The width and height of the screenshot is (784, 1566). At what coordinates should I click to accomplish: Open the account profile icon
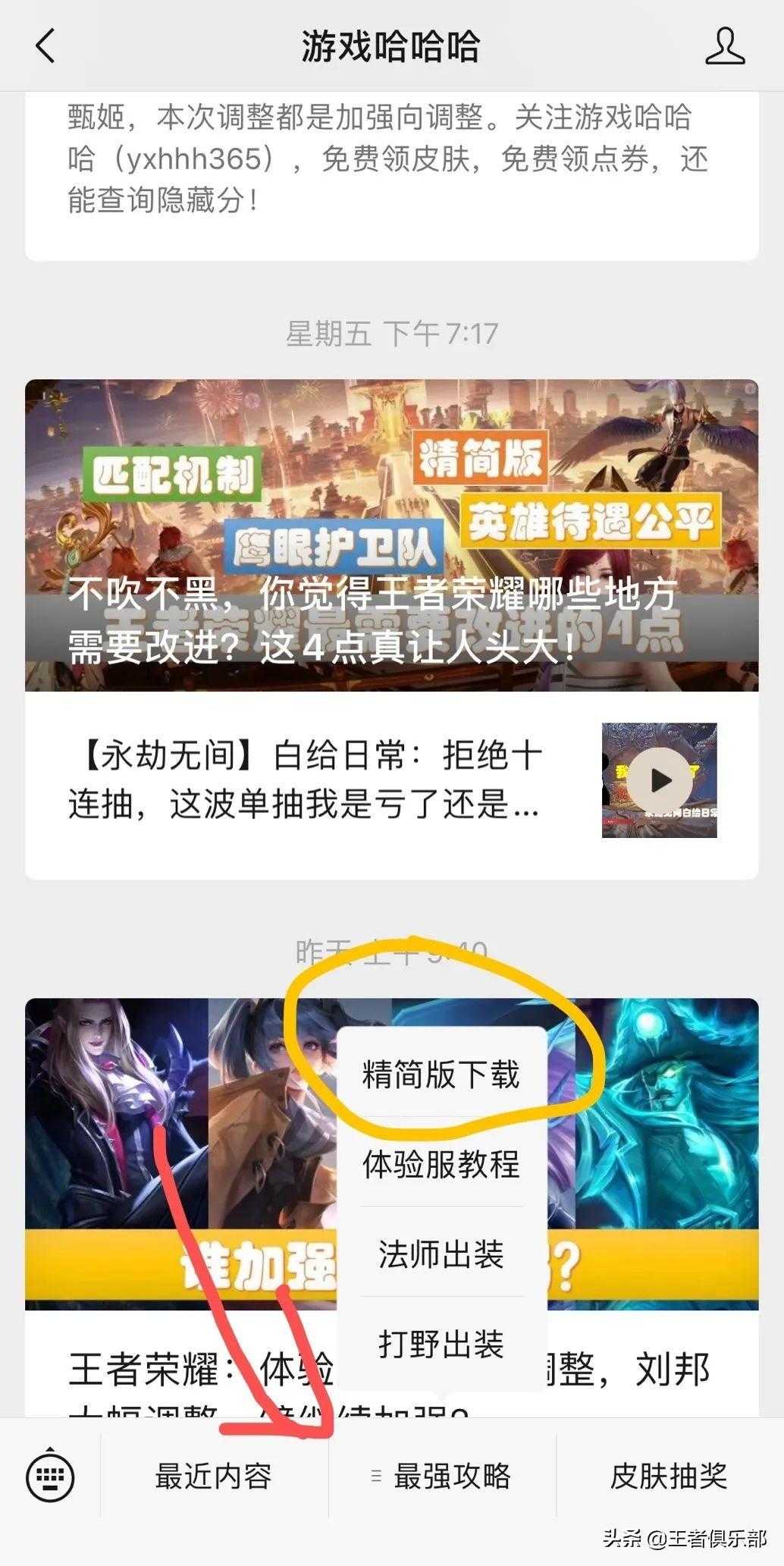724,46
